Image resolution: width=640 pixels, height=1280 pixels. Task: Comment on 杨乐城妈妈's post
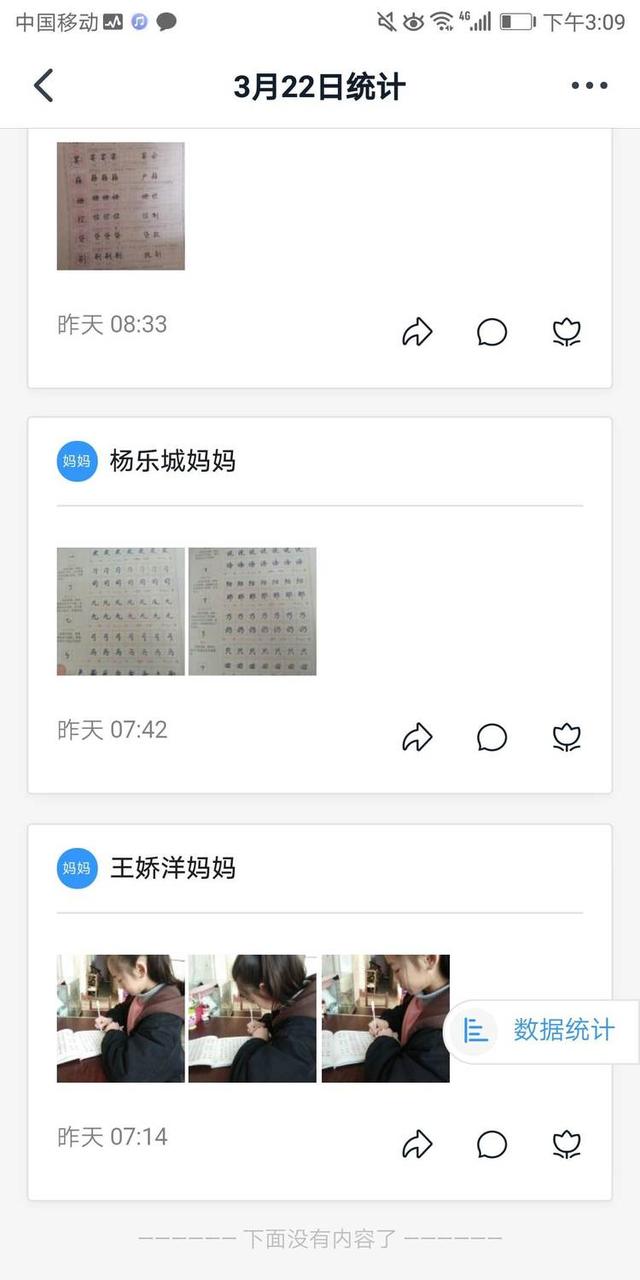pyautogui.click(x=492, y=738)
